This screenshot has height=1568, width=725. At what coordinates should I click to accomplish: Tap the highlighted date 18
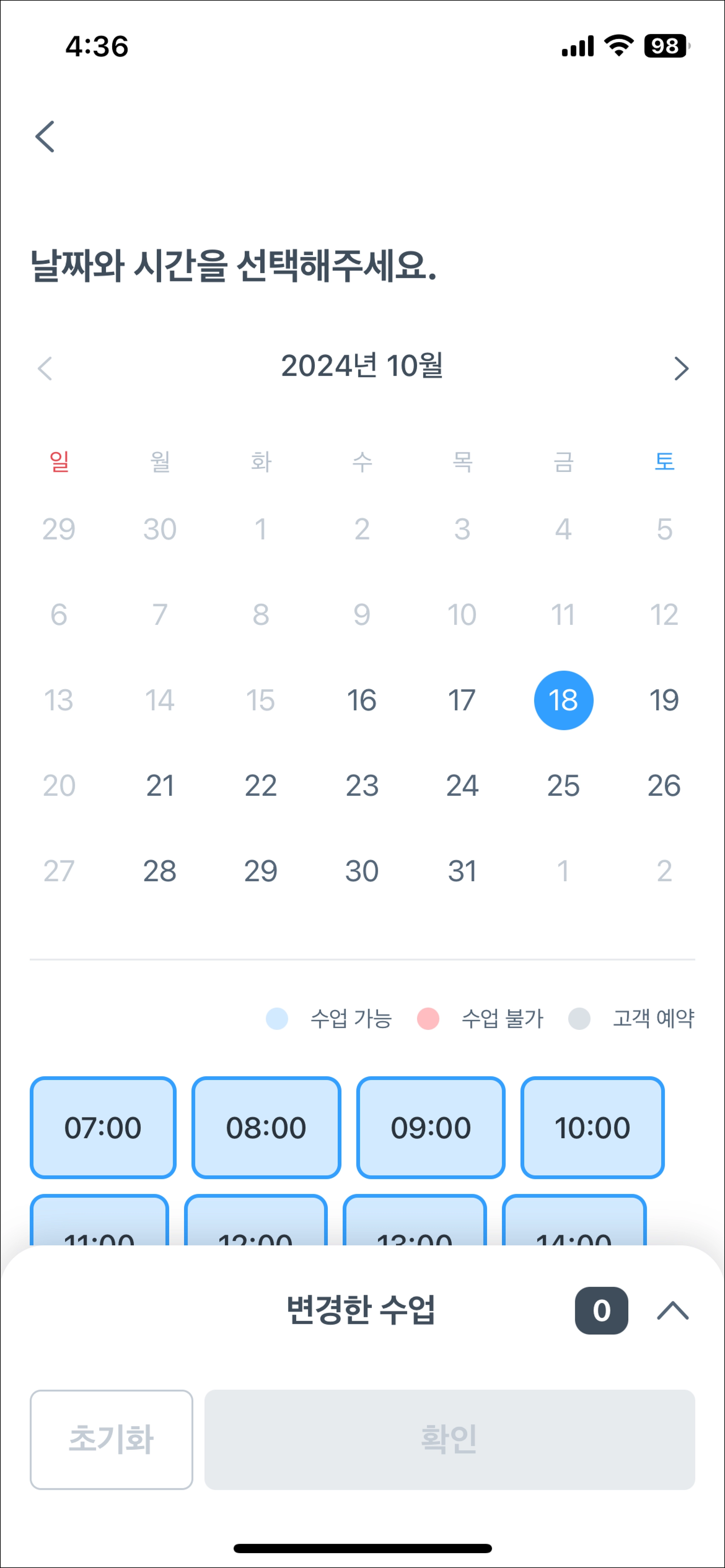(564, 700)
